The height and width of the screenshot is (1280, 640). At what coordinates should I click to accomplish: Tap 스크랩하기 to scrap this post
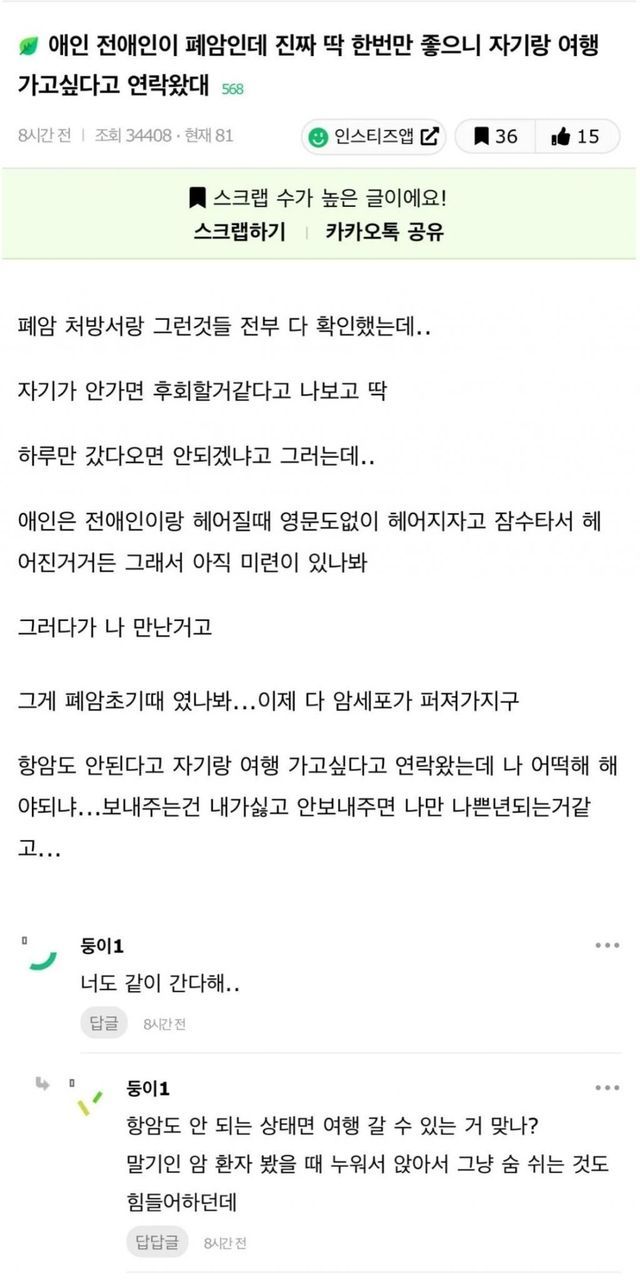[239, 232]
